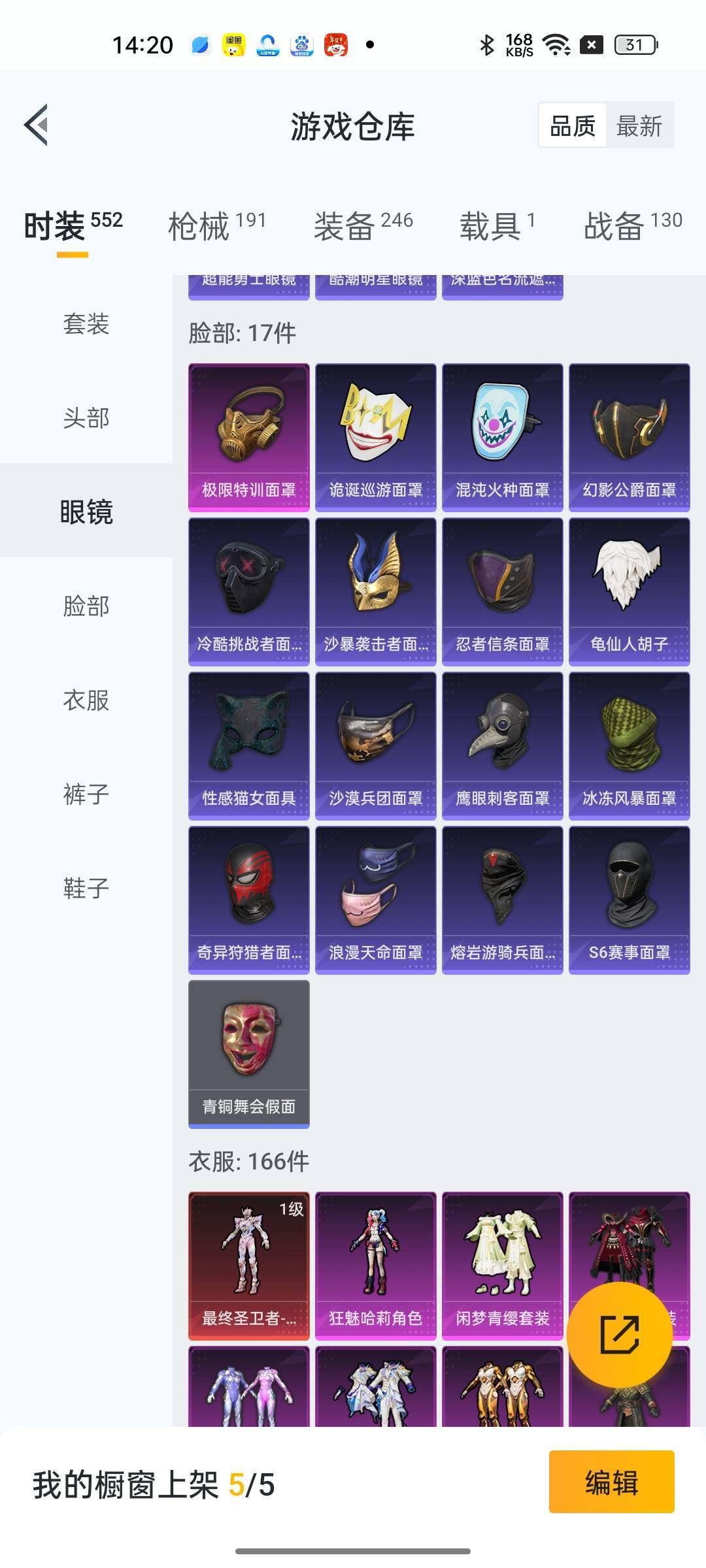View the 青铜舞会假面 item

coord(249,1054)
